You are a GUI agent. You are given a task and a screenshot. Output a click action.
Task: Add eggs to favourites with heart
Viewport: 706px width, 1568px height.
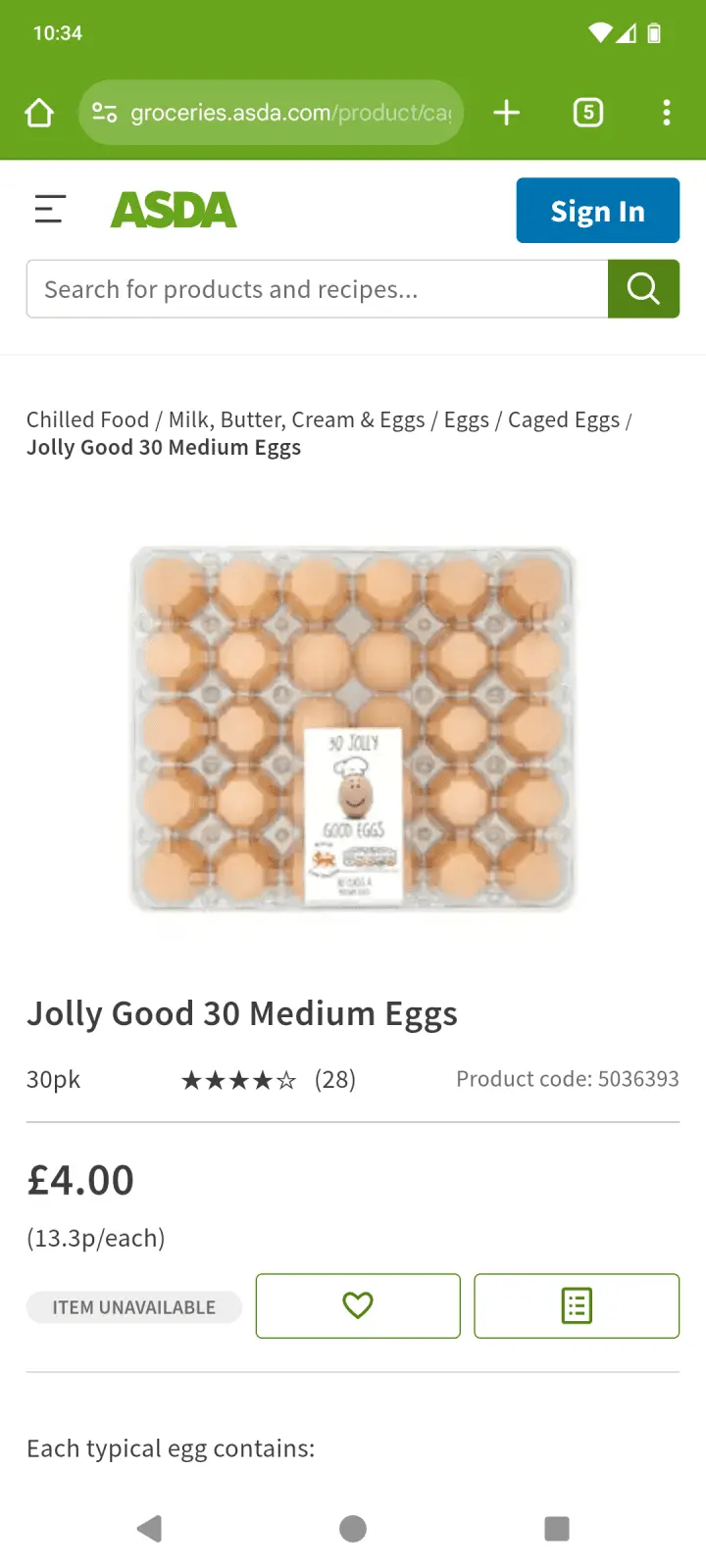point(358,1305)
